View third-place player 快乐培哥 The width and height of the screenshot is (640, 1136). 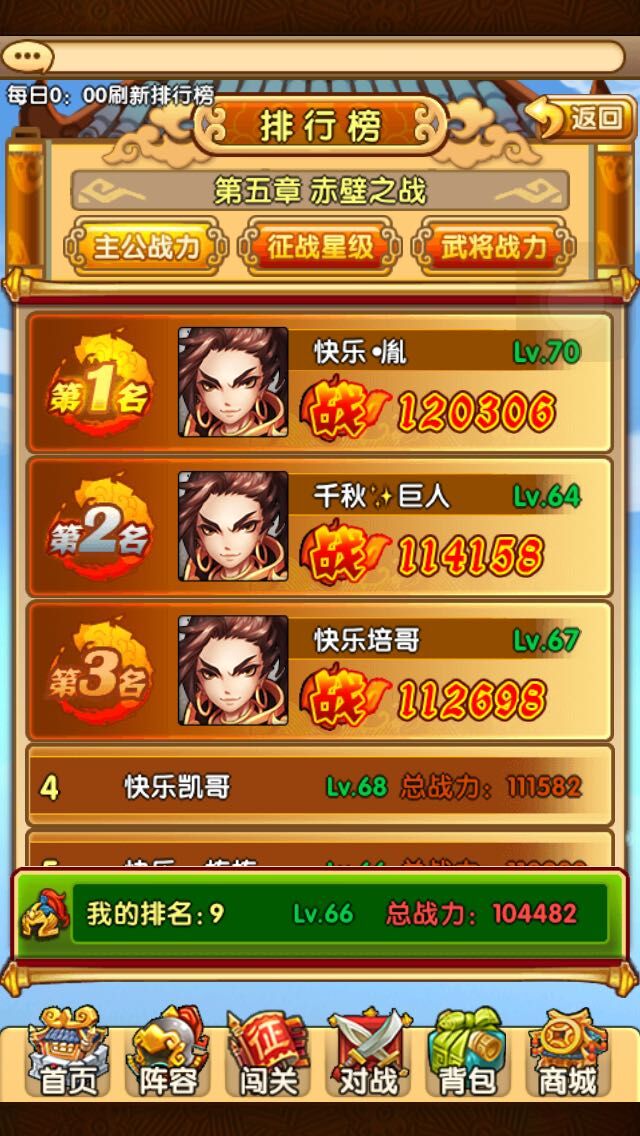pyautogui.click(x=320, y=670)
